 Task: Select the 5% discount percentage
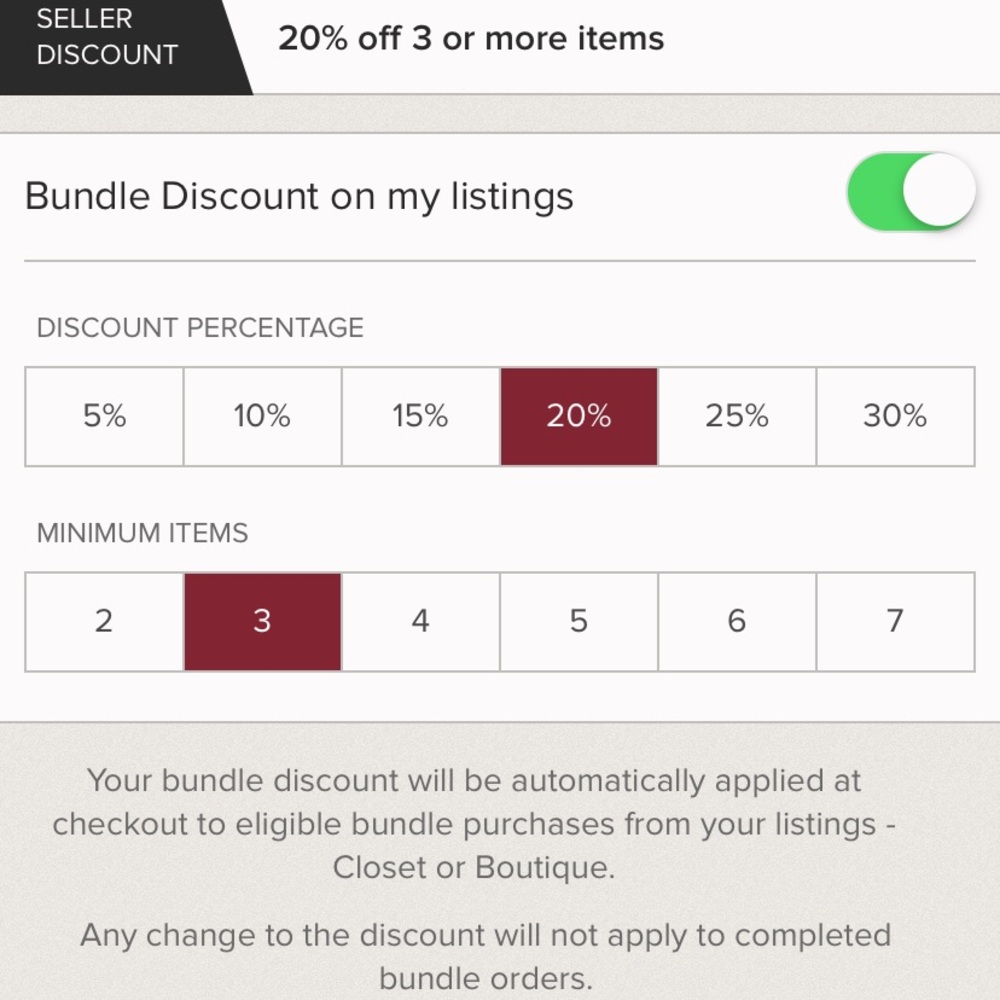[104, 416]
